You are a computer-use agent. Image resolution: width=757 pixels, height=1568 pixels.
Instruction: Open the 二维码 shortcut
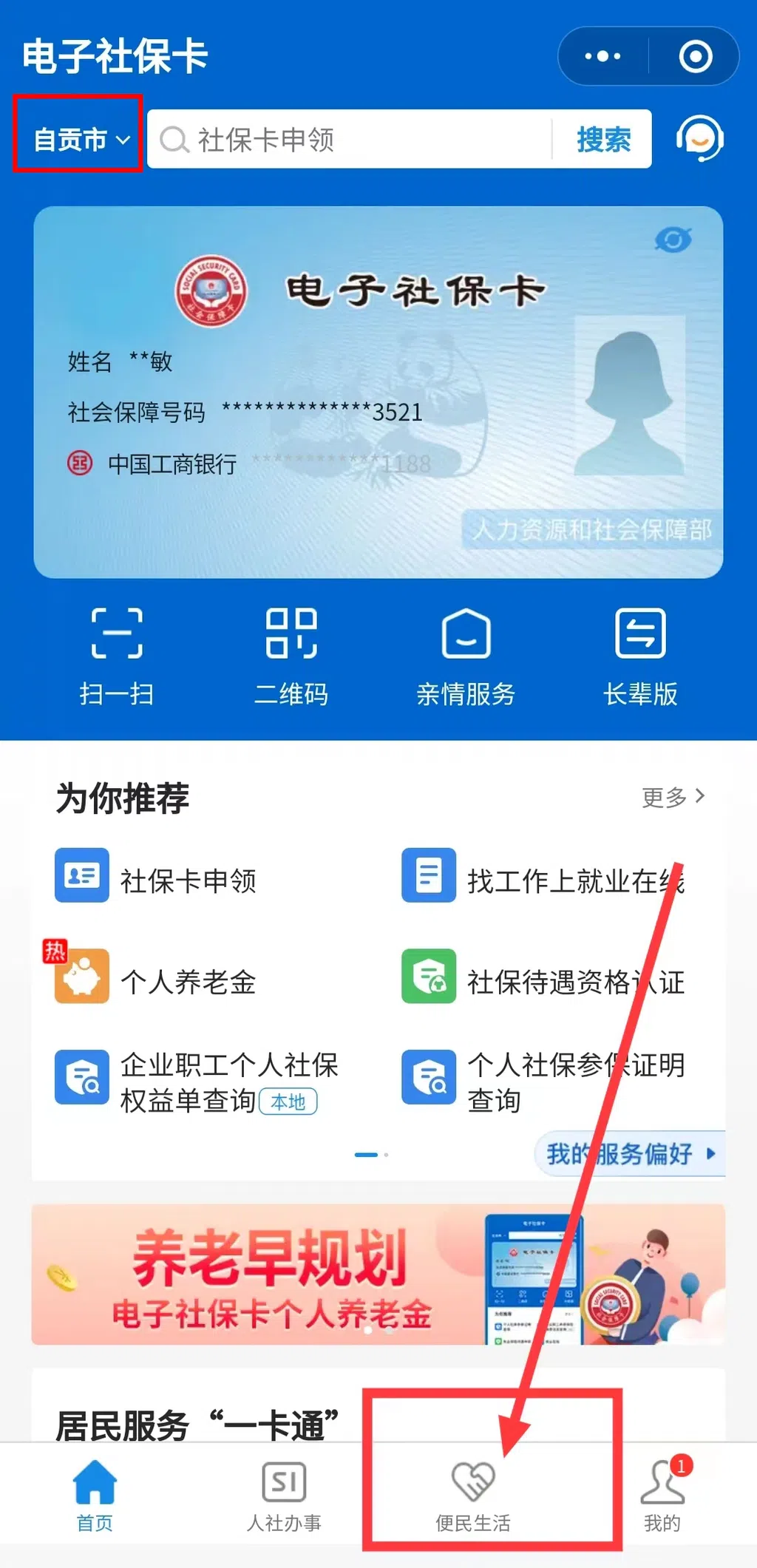coord(291,656)
